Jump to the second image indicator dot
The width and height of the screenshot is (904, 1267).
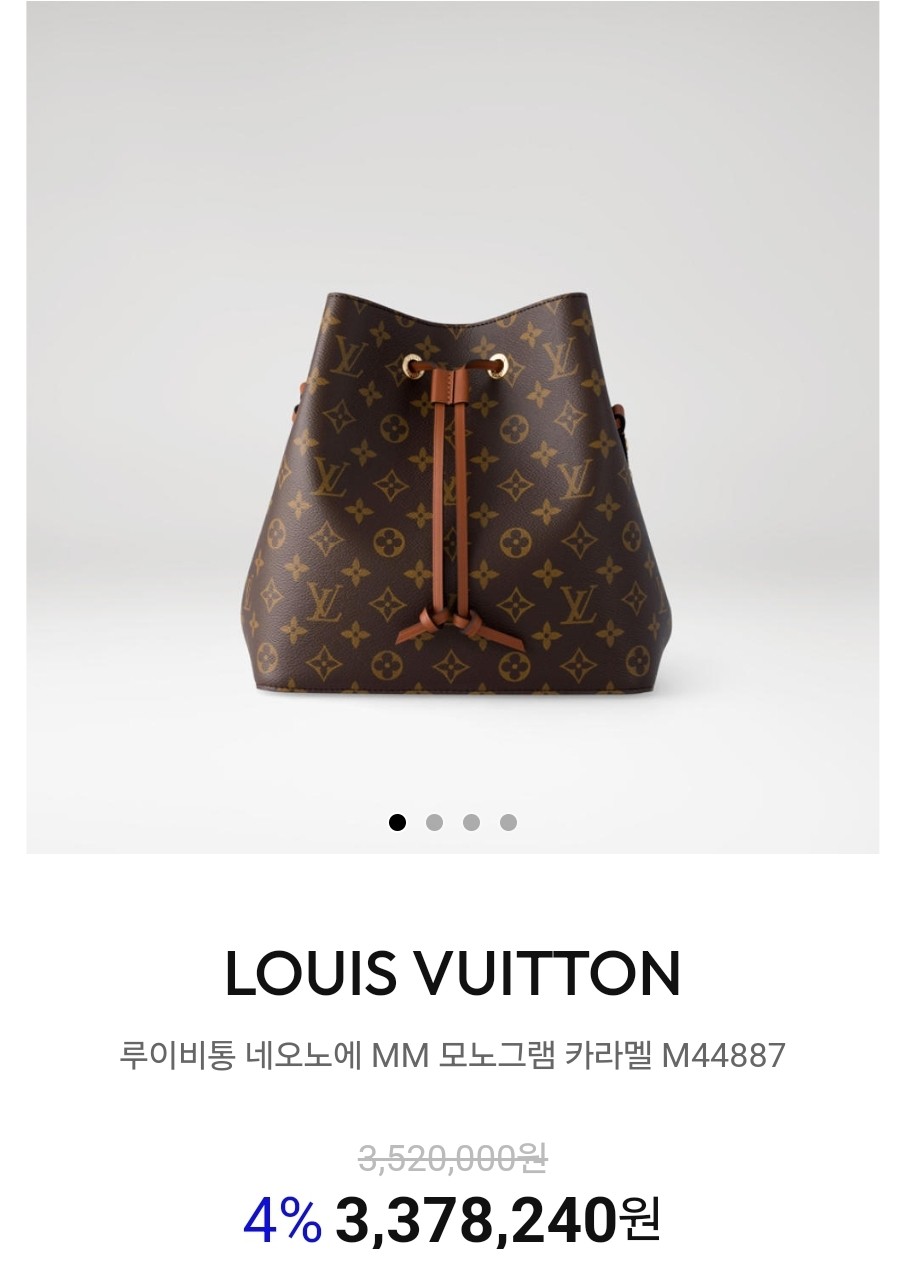pyautogui.click(x=434, y=822)
